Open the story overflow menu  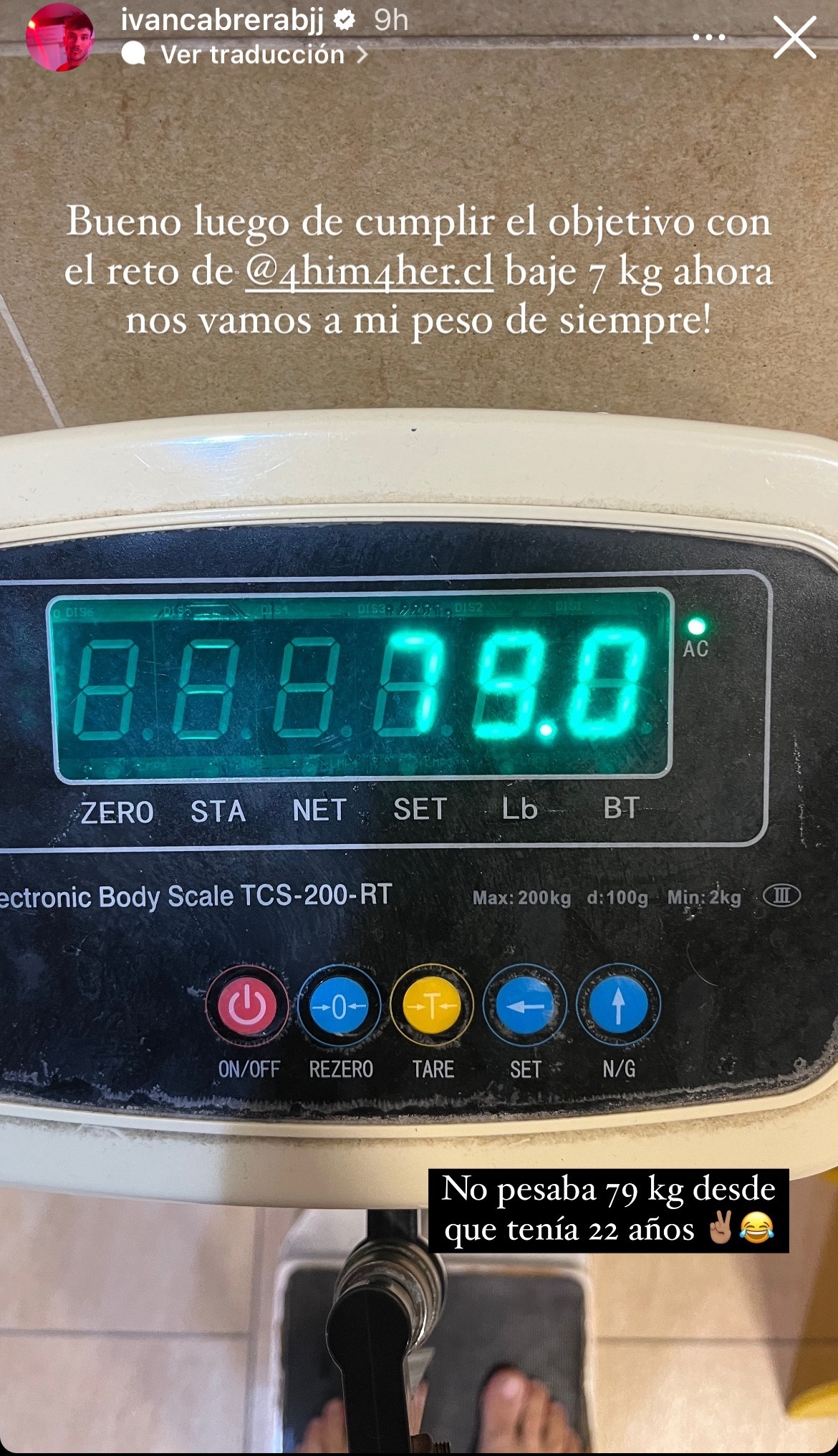708,38
